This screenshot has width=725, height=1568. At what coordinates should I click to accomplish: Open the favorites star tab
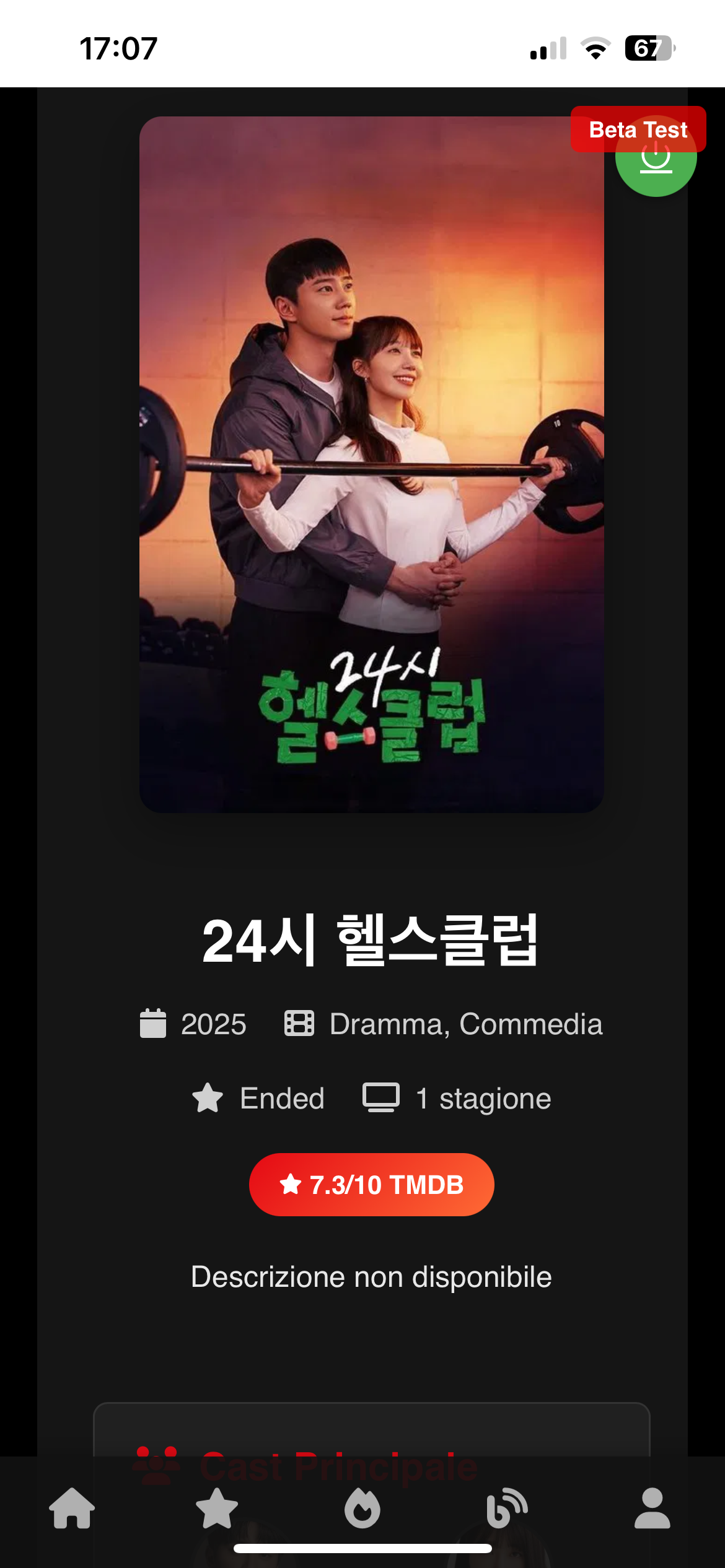click(x=217, y=1508)
